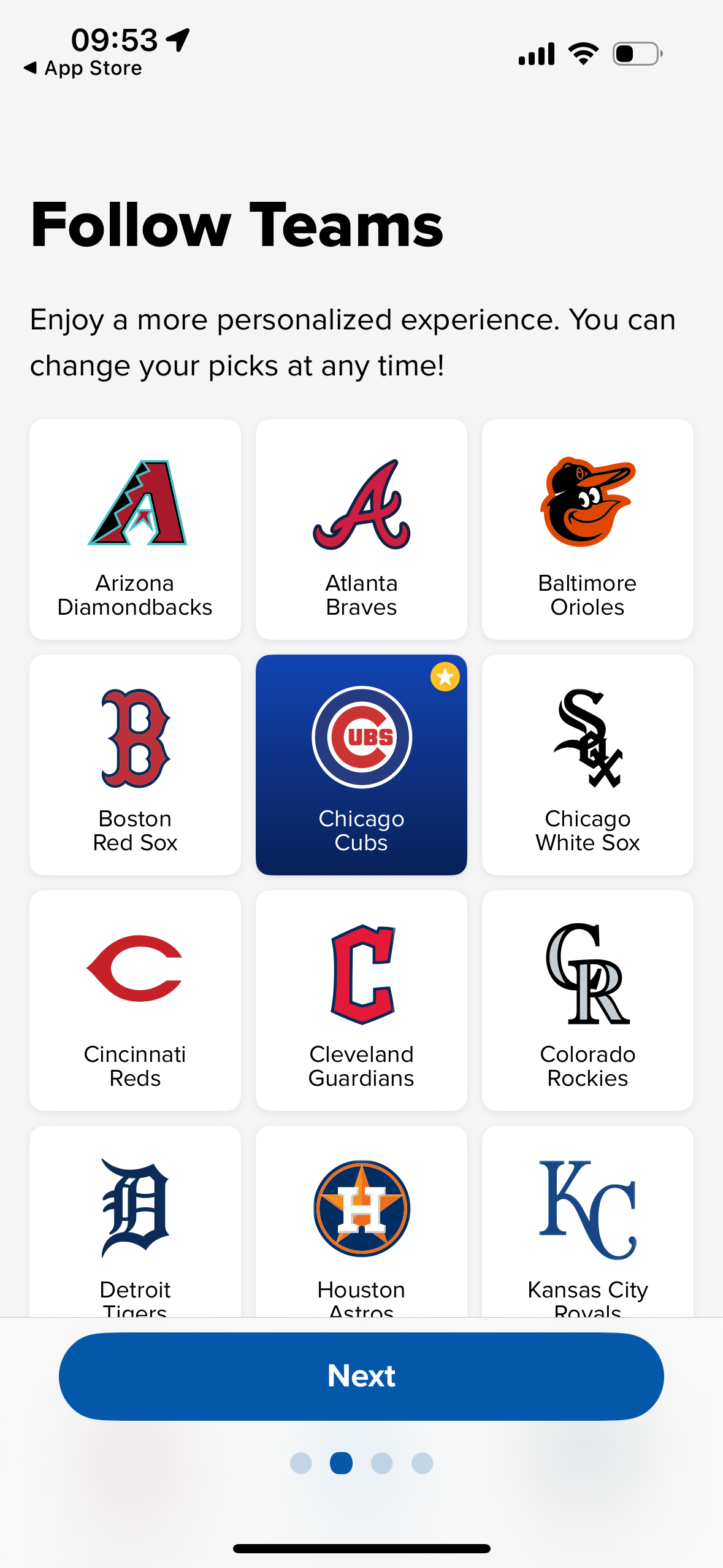Select the Cleveland Guardians card
The image size is (723, 1568).
click(x=361, y=1000)
